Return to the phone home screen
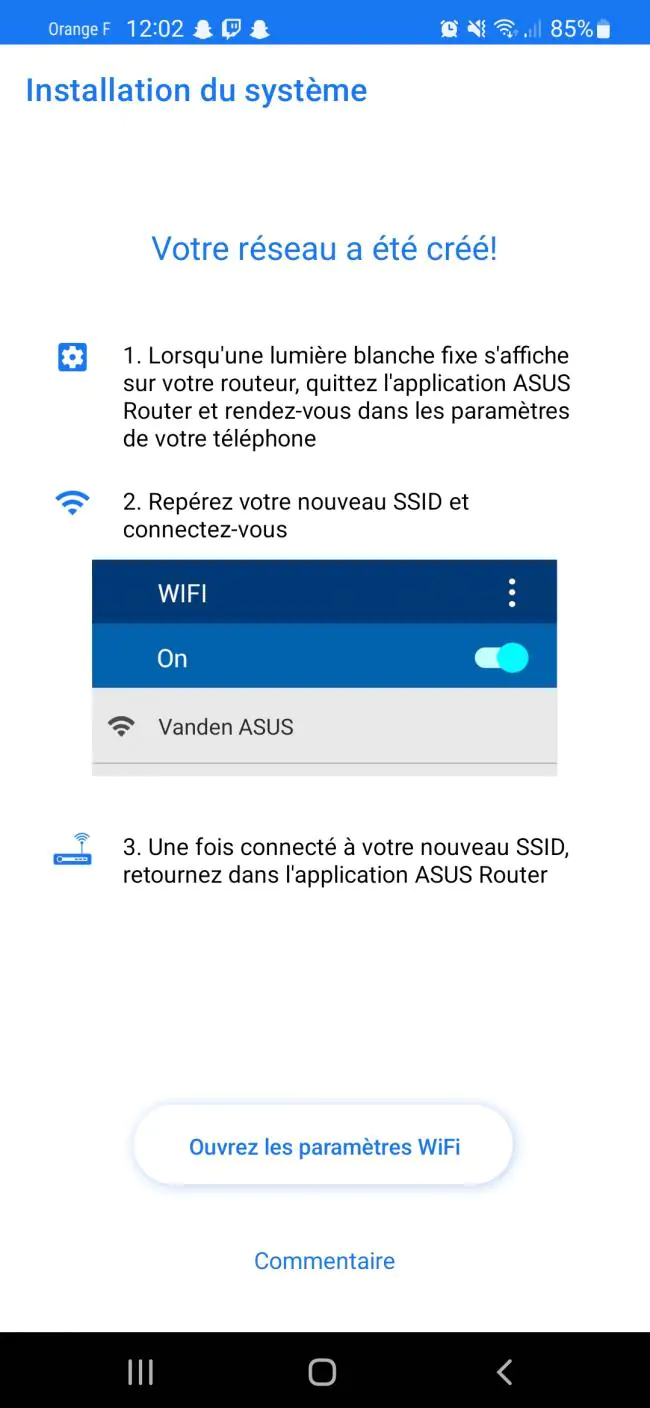 (322, 1371)
